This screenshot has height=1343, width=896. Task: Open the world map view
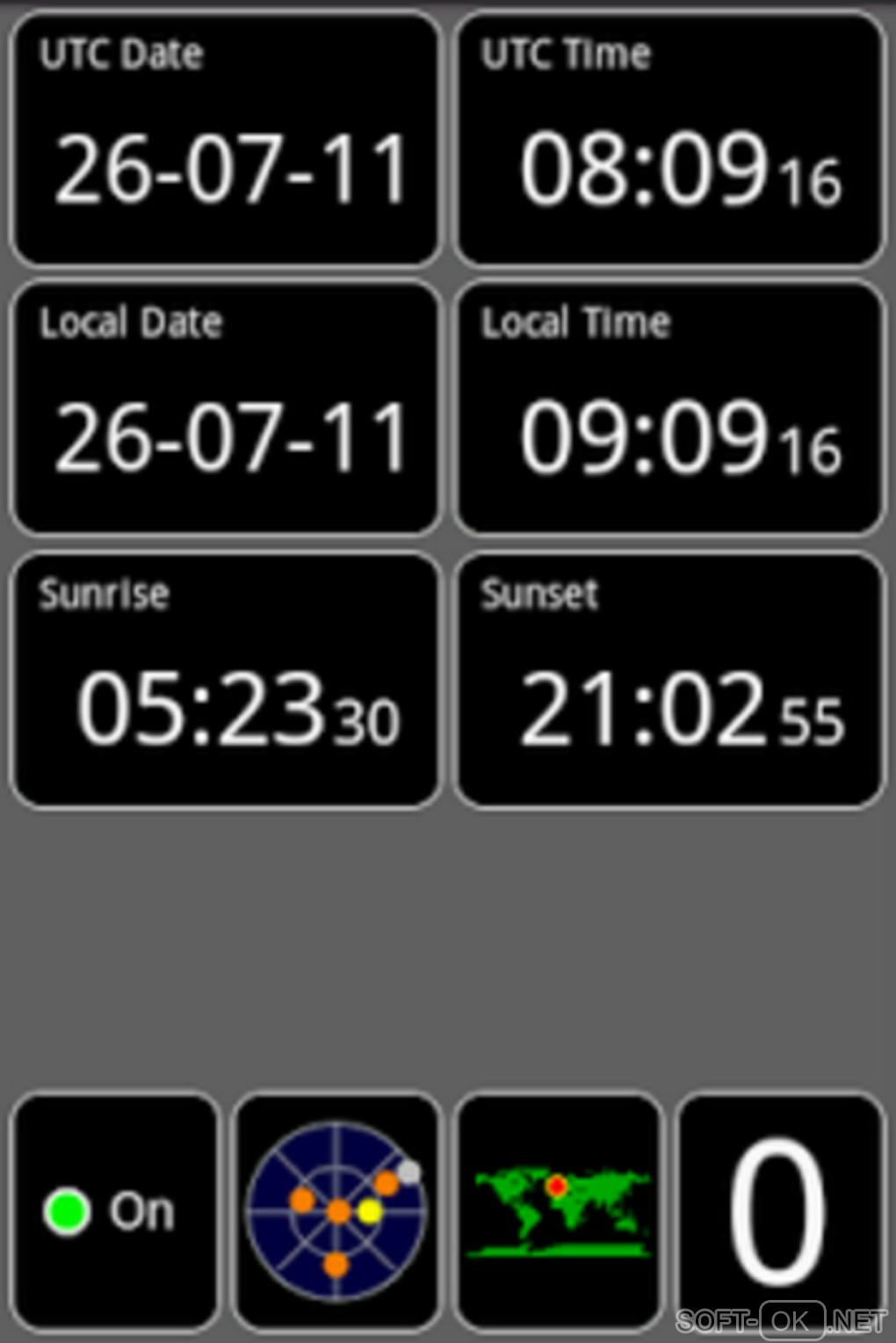tap(559, 1212)
